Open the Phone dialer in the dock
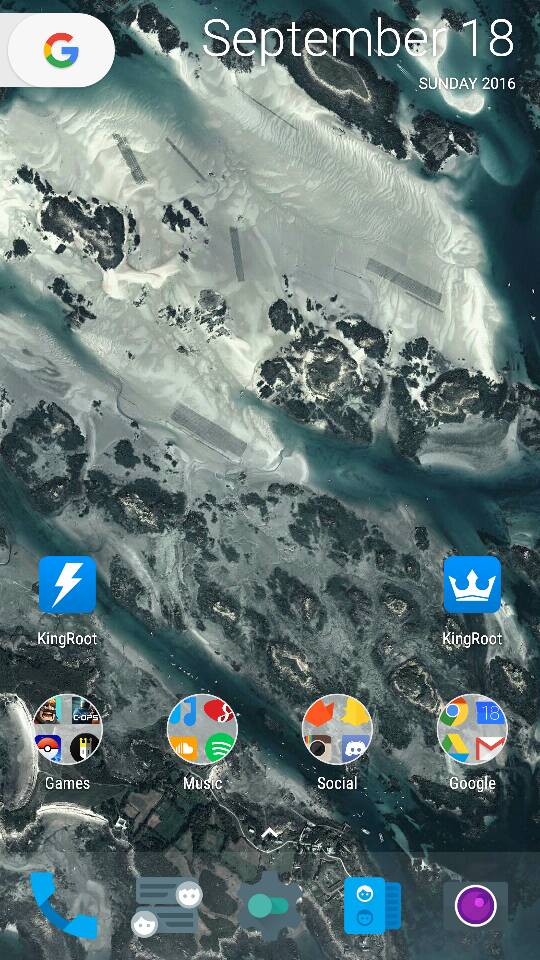 pyautogui.click(x=64, y=905)
